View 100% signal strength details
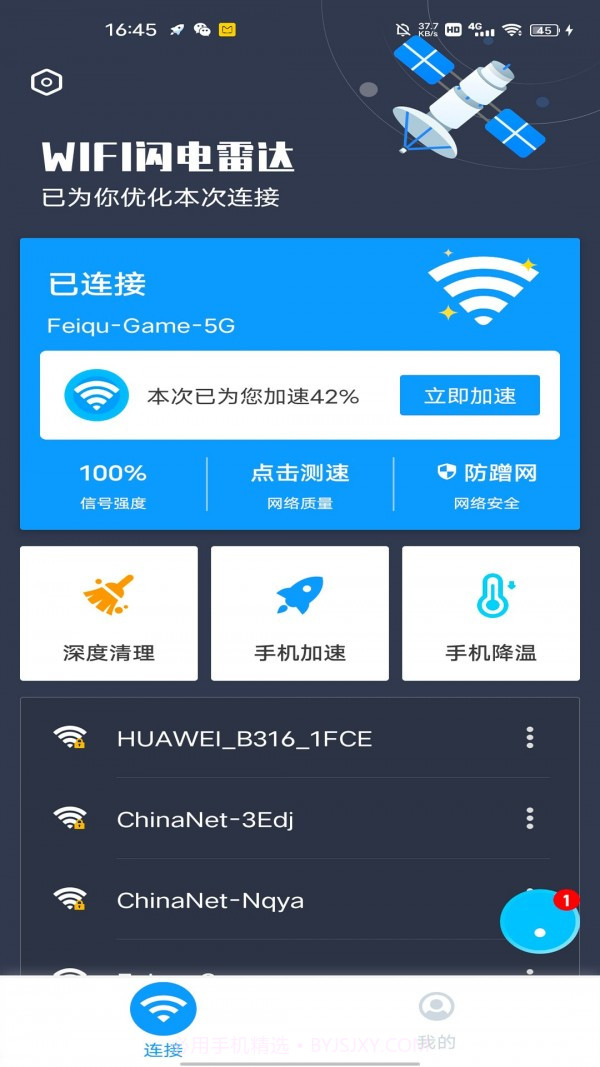This screenshot has height=1067, width=600. [113, 484]
